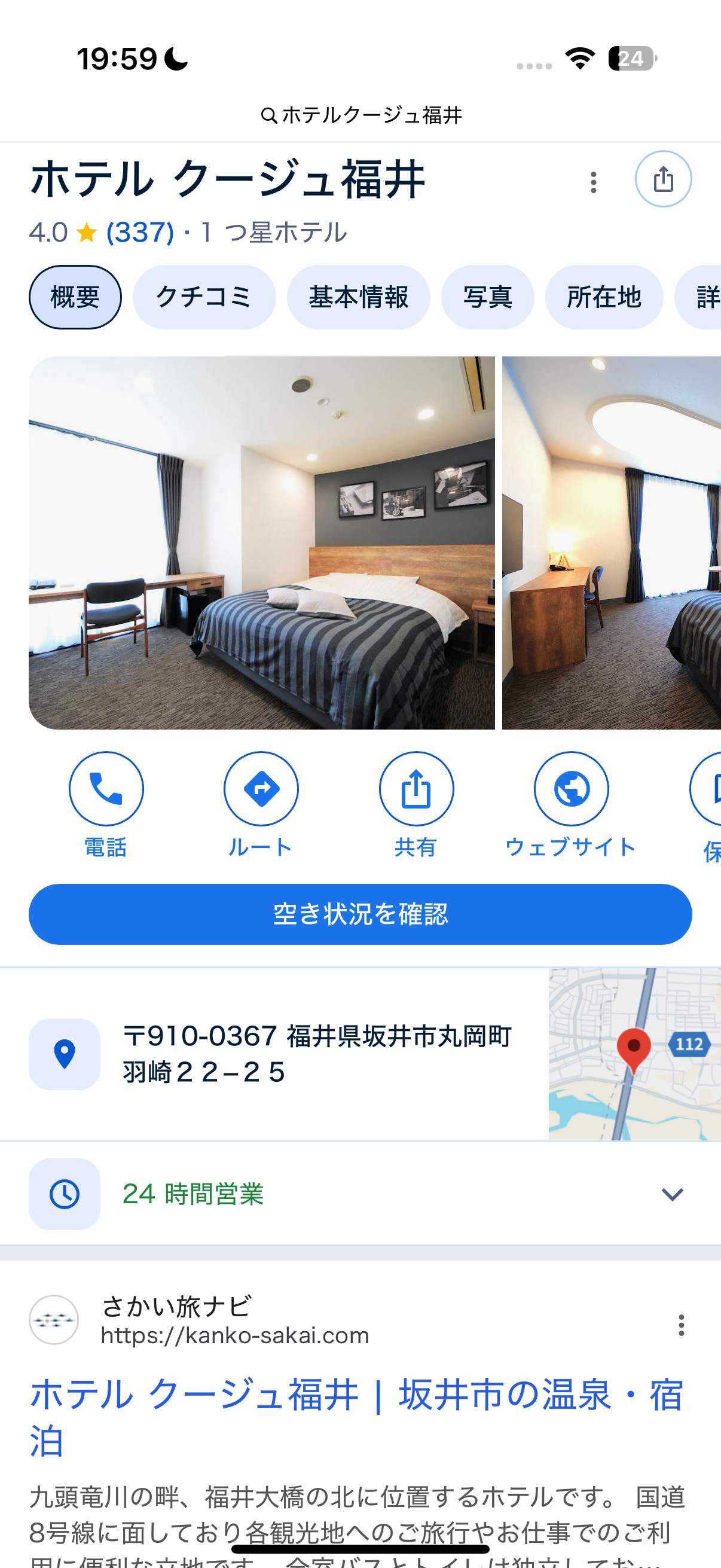Go to the 所在地 tab
The width and height of the screenshot is (721, 1568).
click(604, 297)
